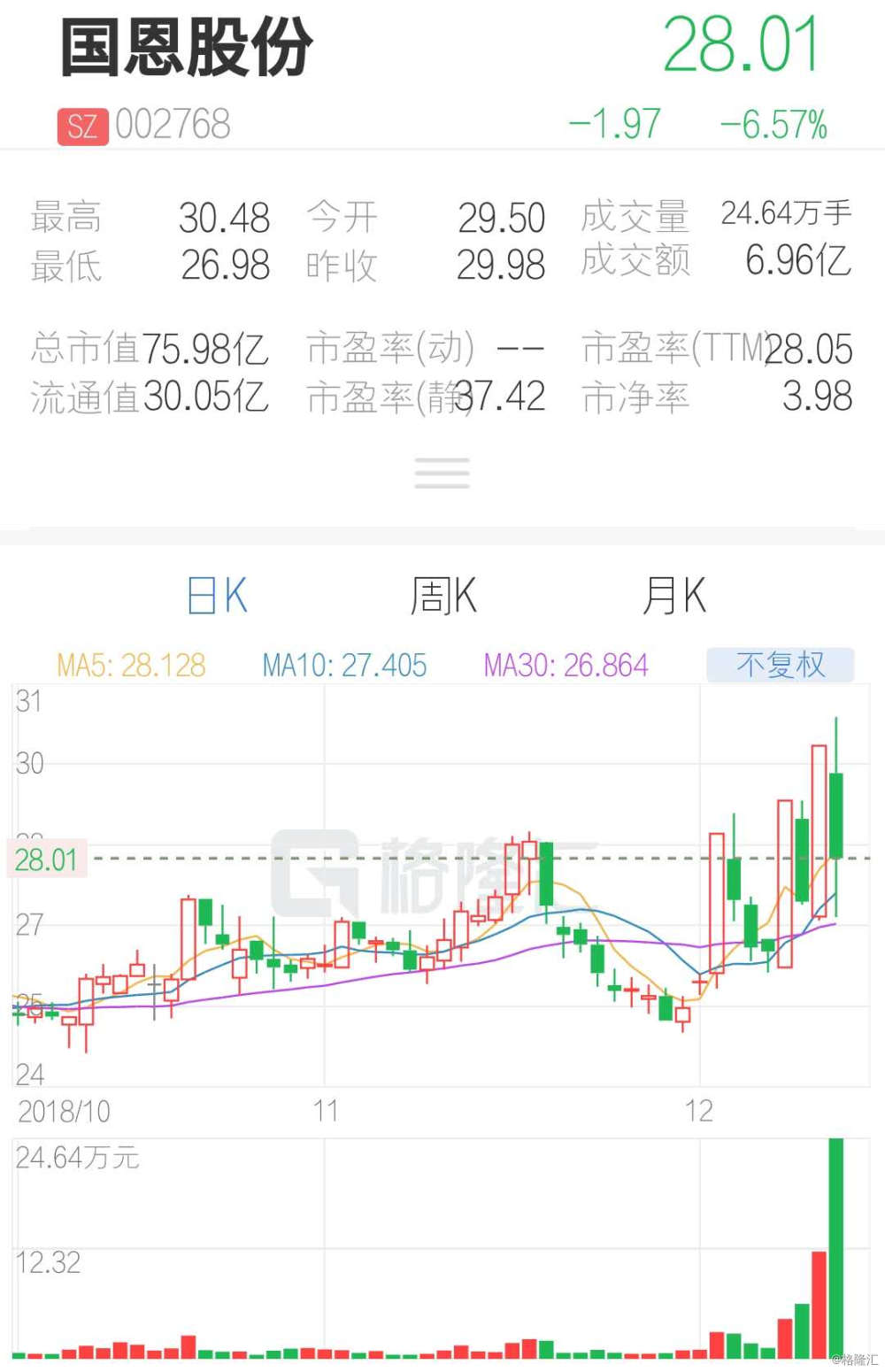
Task: Open the 不复权 adjustment selector
Action: click(780, 665)
